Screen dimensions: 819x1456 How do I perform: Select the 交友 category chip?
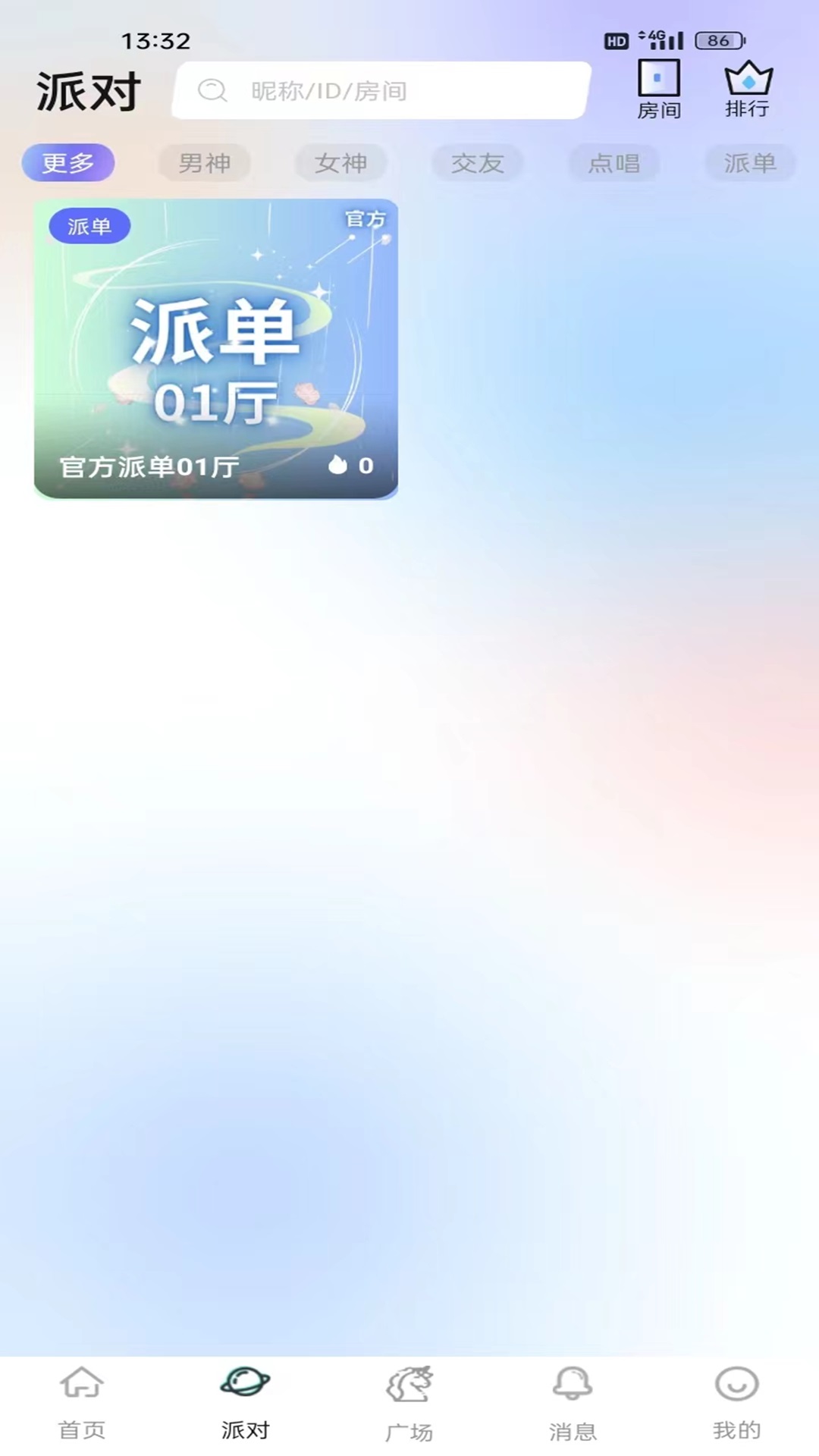(x=477, y=163)
